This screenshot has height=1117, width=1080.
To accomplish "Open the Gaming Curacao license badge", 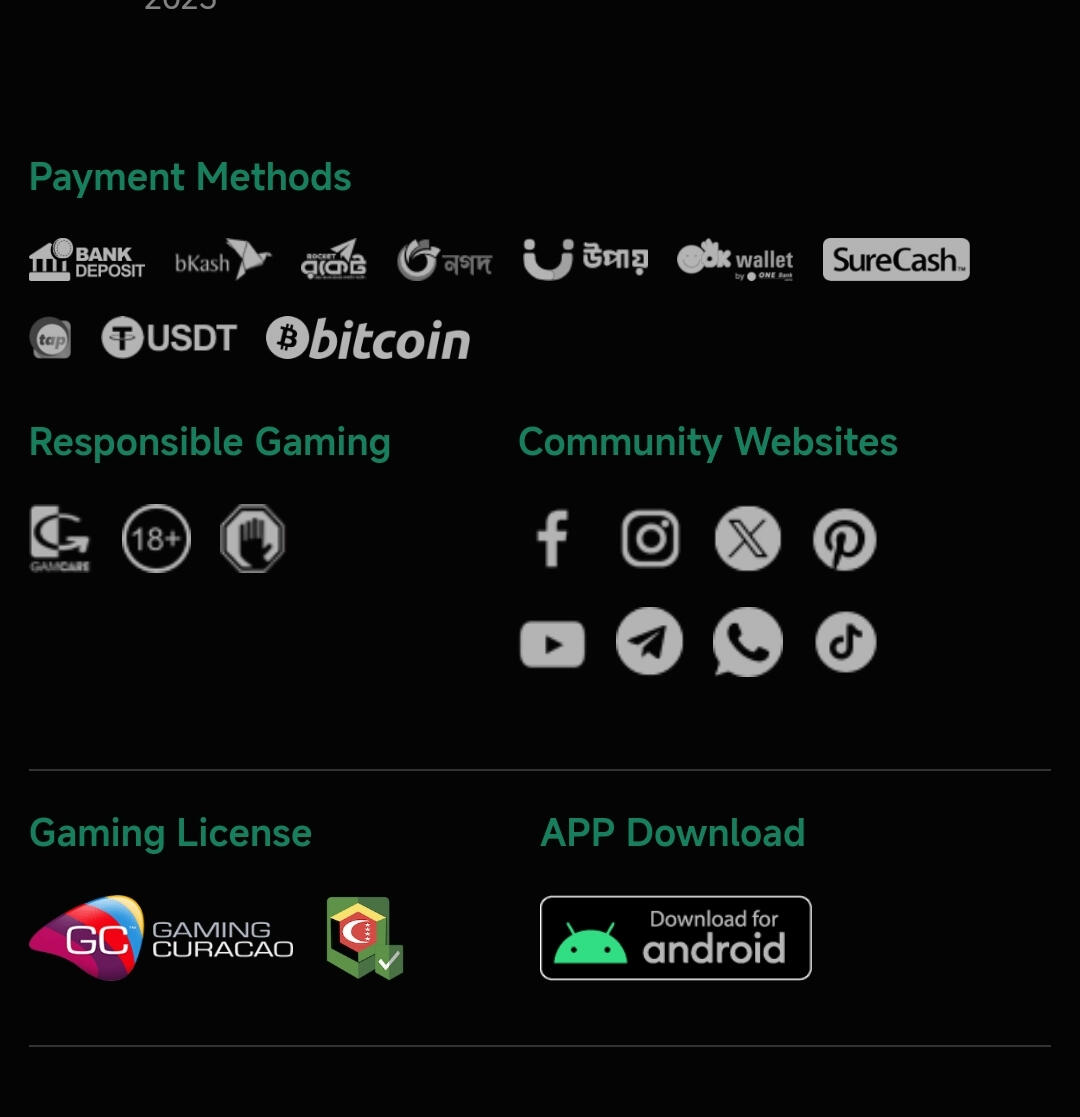I will [161, 938].
